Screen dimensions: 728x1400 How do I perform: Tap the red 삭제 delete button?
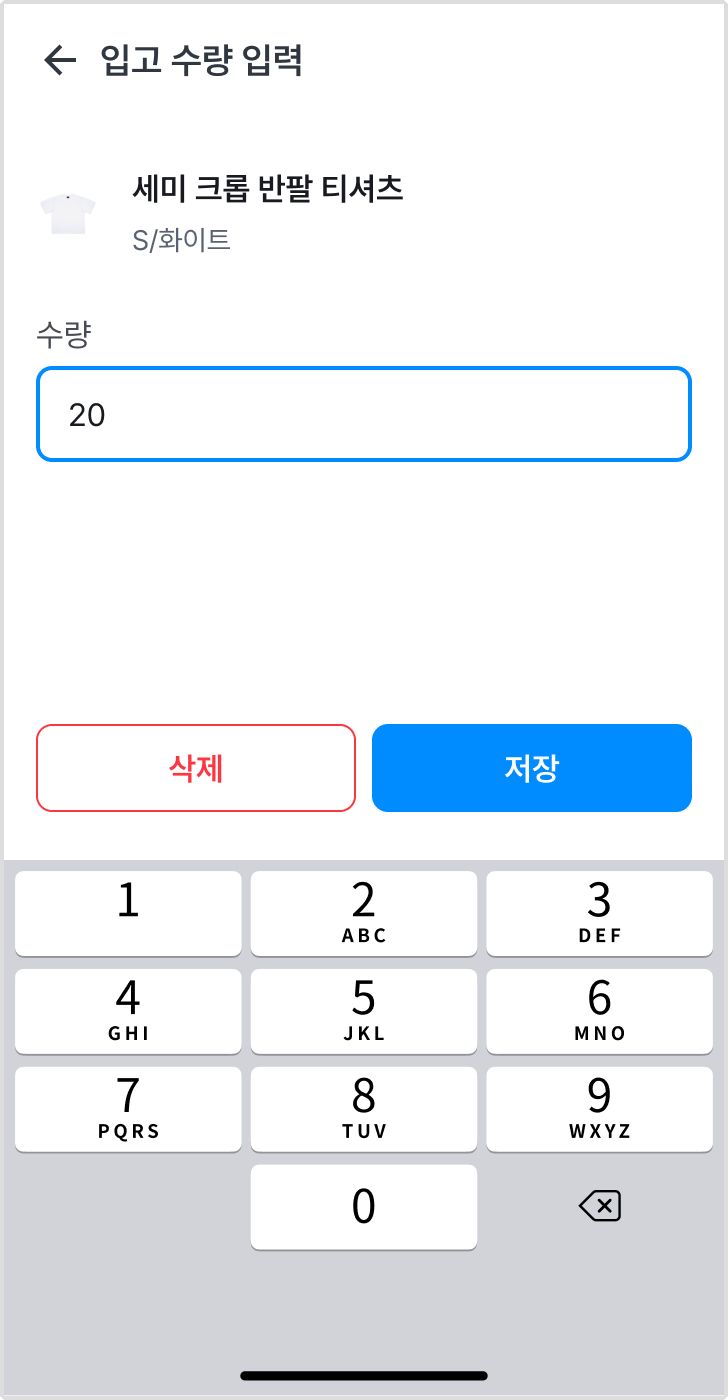(196, 768)
